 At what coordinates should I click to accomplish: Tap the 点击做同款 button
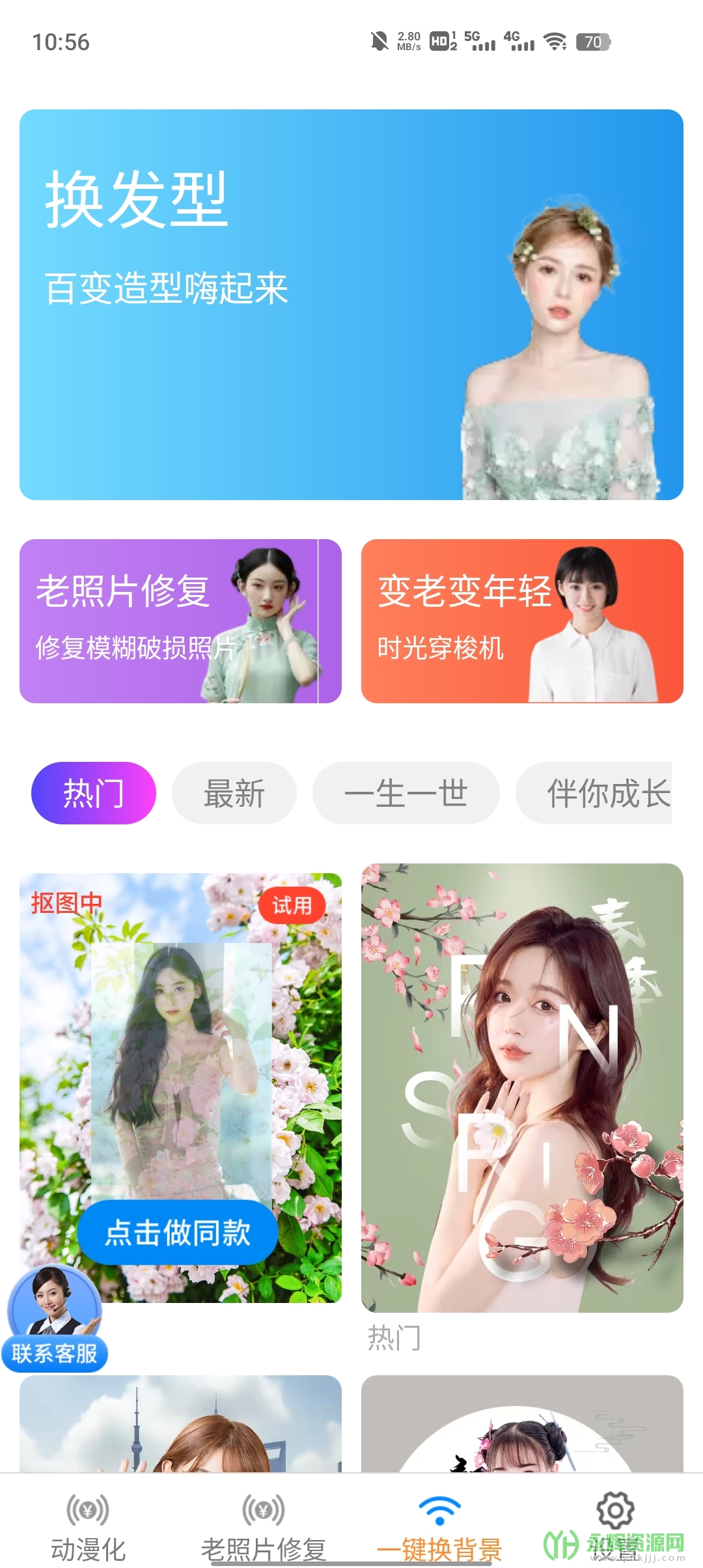pos(177,1232)
